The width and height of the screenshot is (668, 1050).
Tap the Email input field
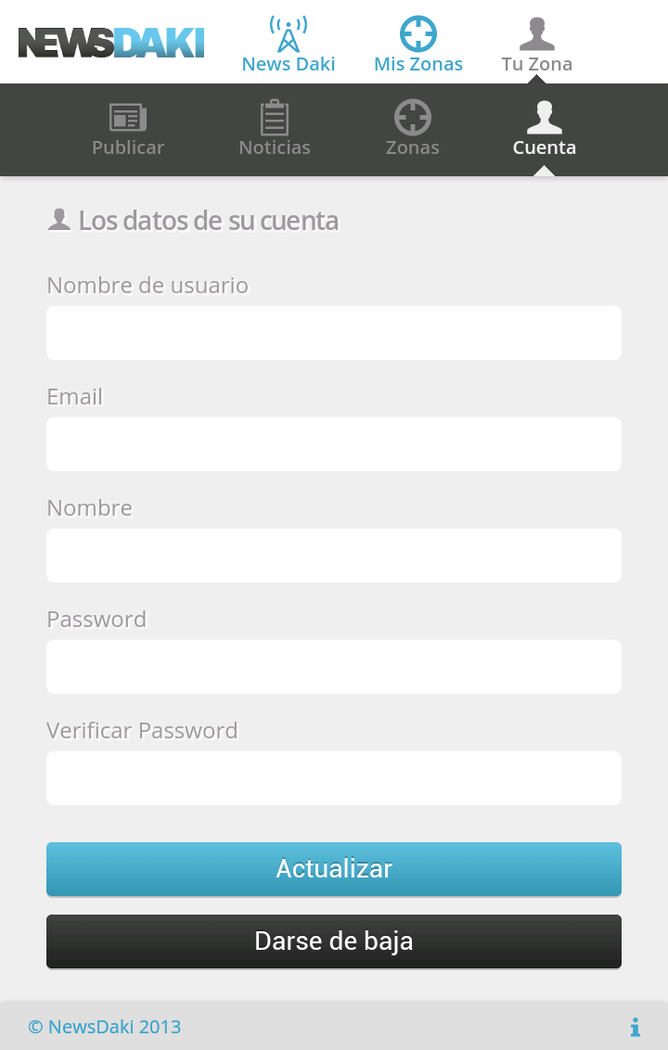(334, 444)
